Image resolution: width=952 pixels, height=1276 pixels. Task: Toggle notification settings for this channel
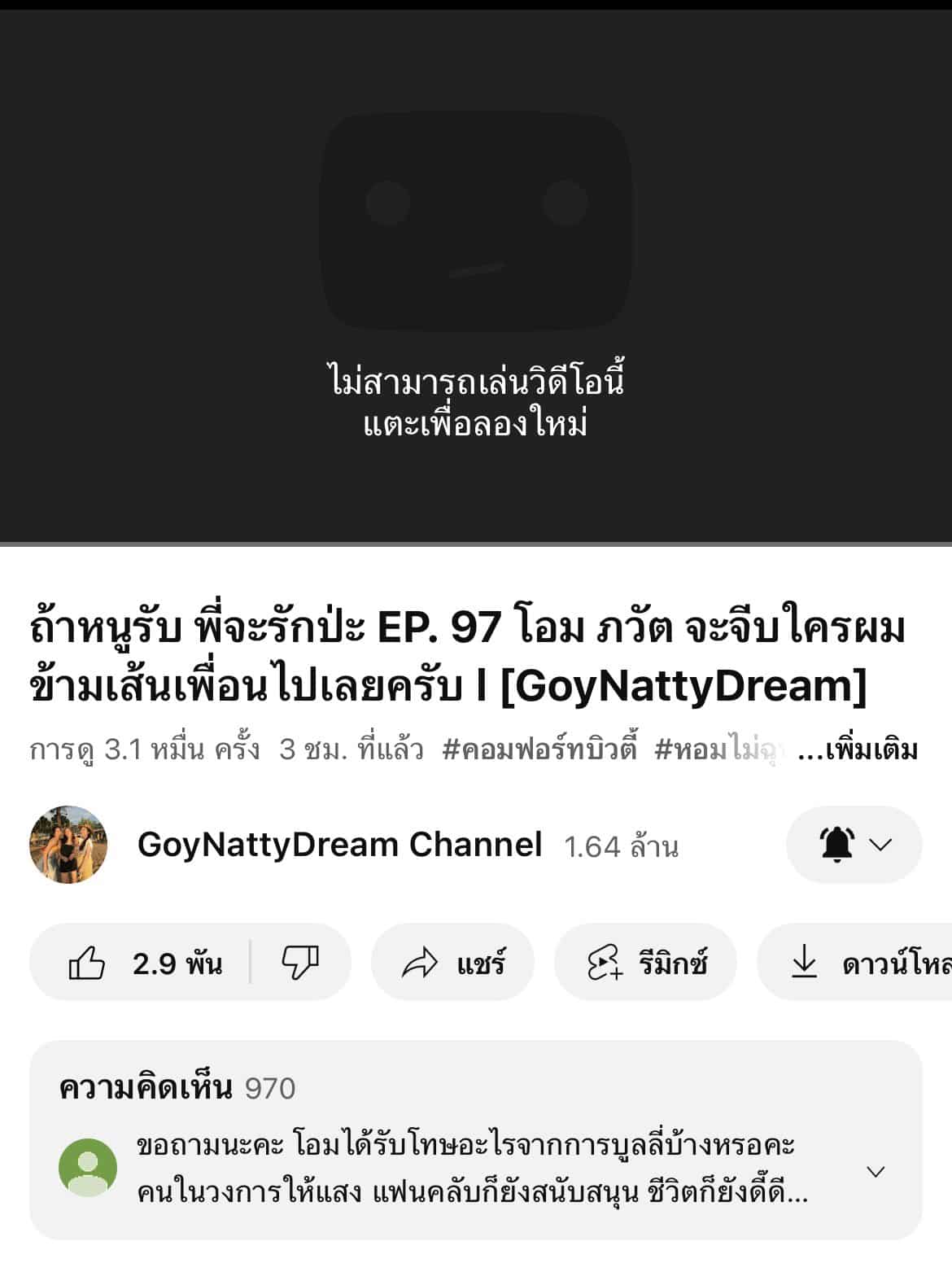[834, 845]
